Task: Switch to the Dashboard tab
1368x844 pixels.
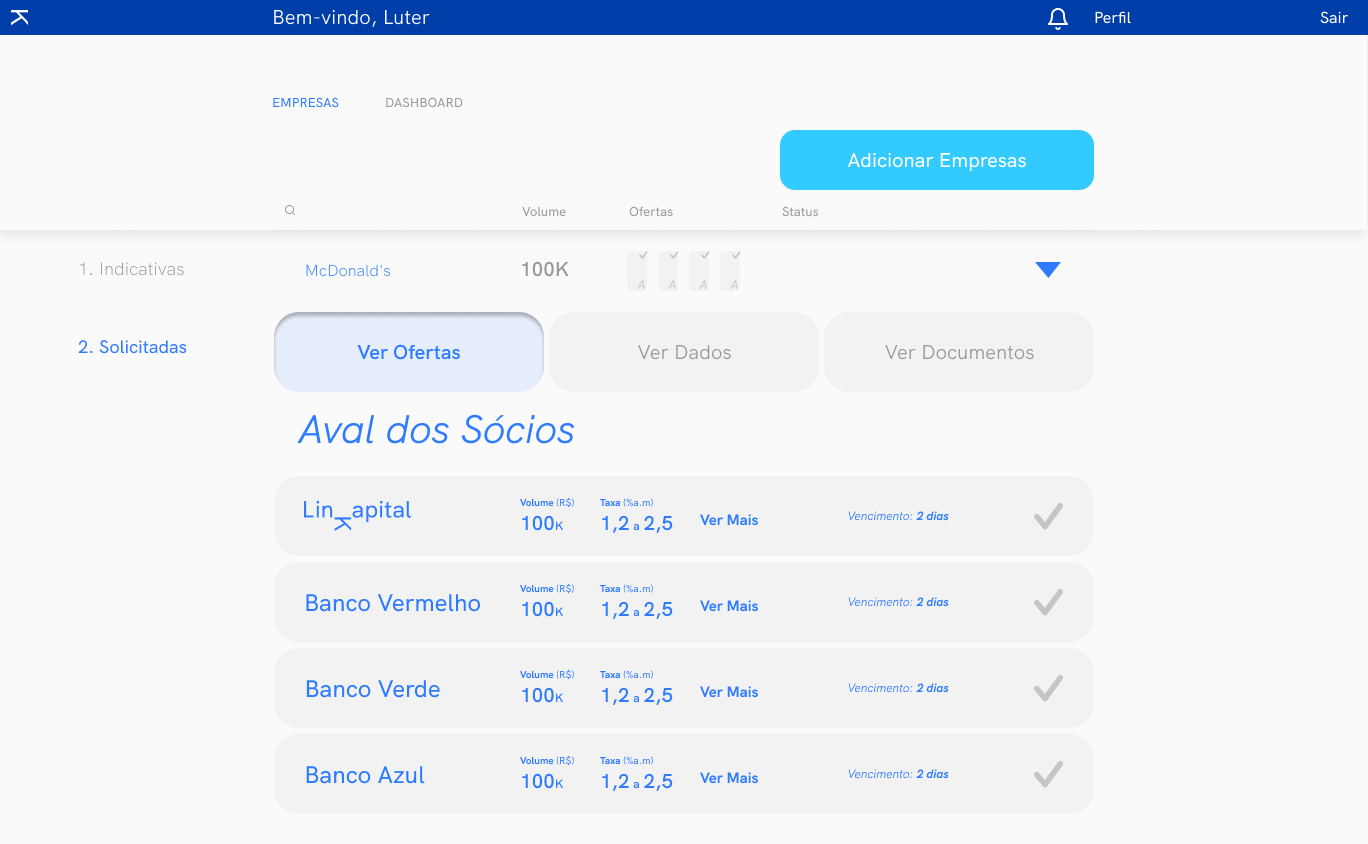Action: (424, 103)
